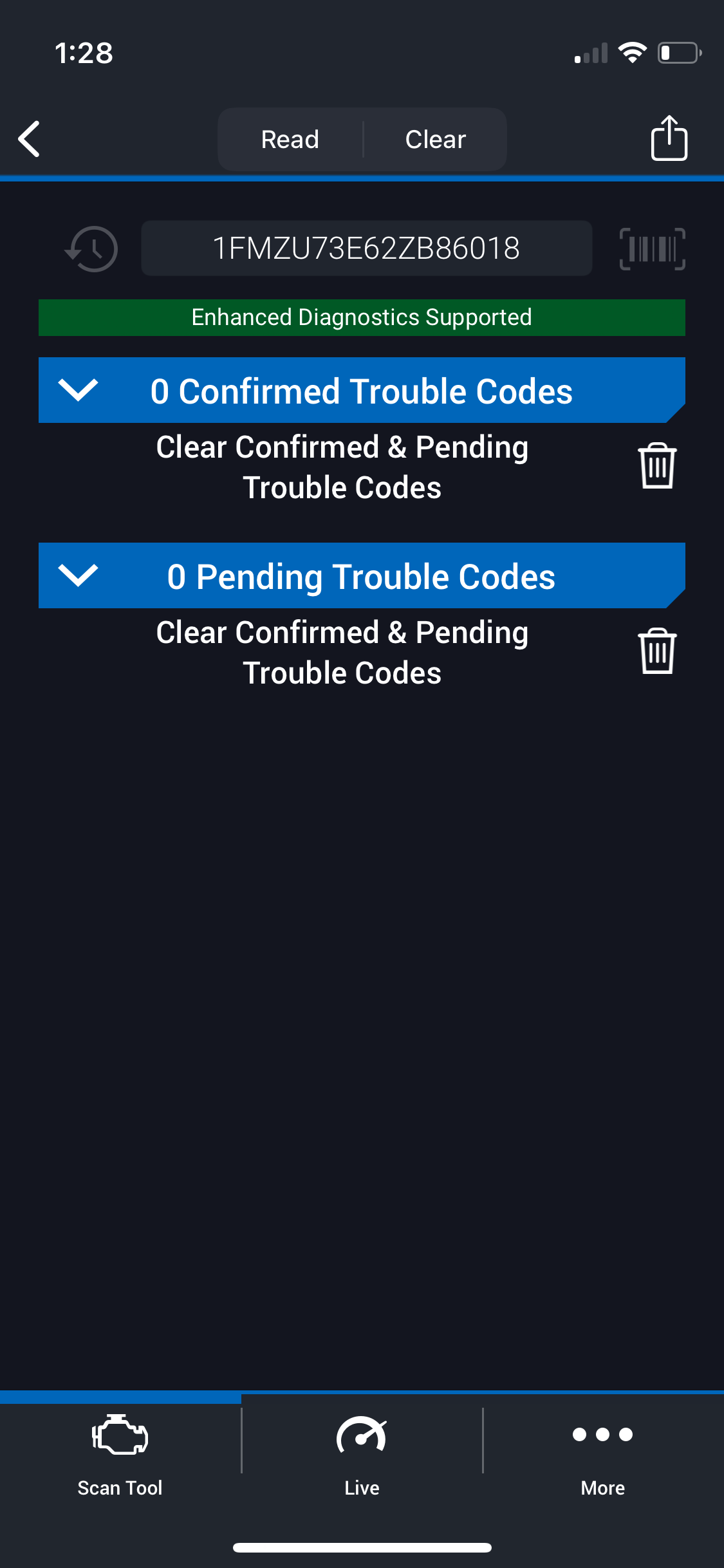Edit the VIN number field
The image size is (724, 1568).
366,248
